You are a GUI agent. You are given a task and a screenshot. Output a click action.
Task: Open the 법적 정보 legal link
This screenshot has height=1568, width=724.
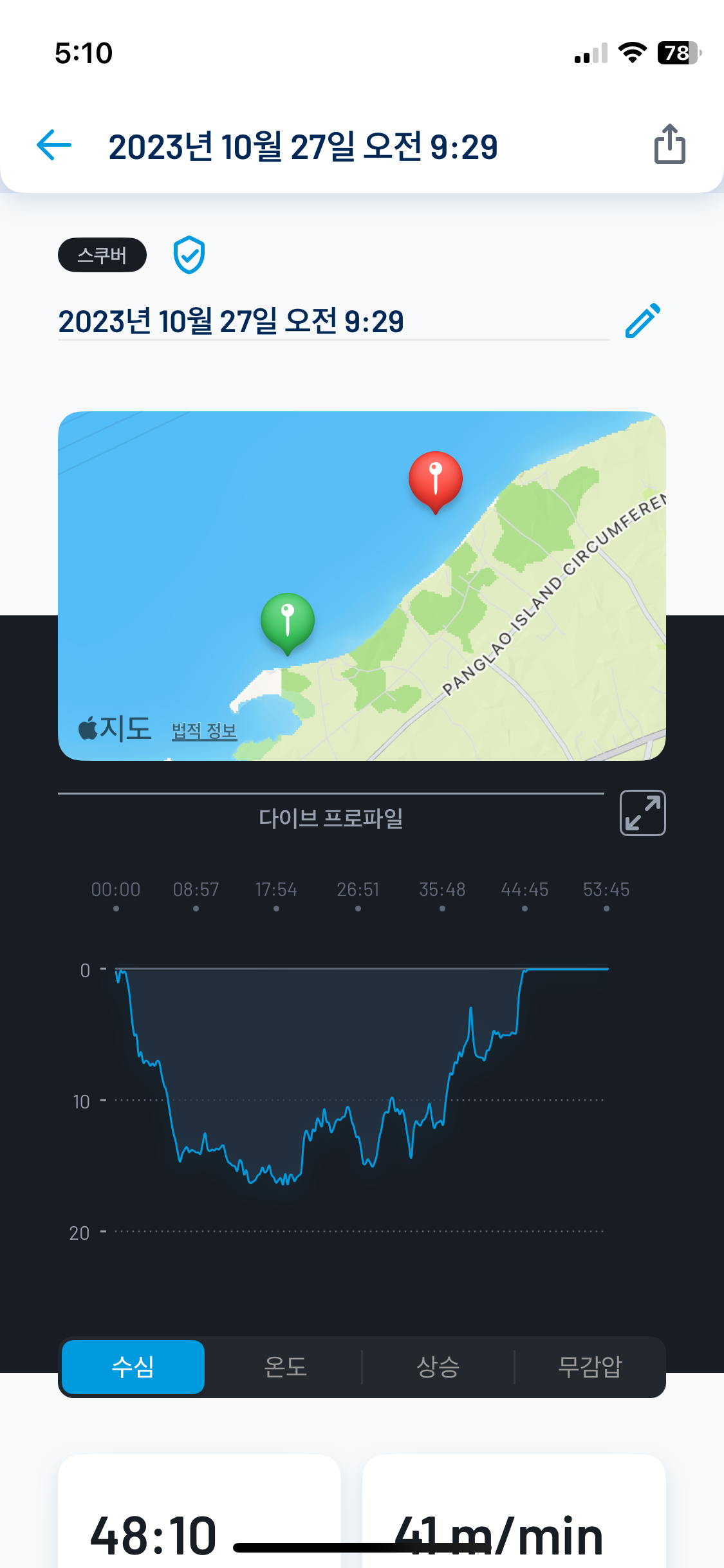pyautogui.click(x=204, y=731)
